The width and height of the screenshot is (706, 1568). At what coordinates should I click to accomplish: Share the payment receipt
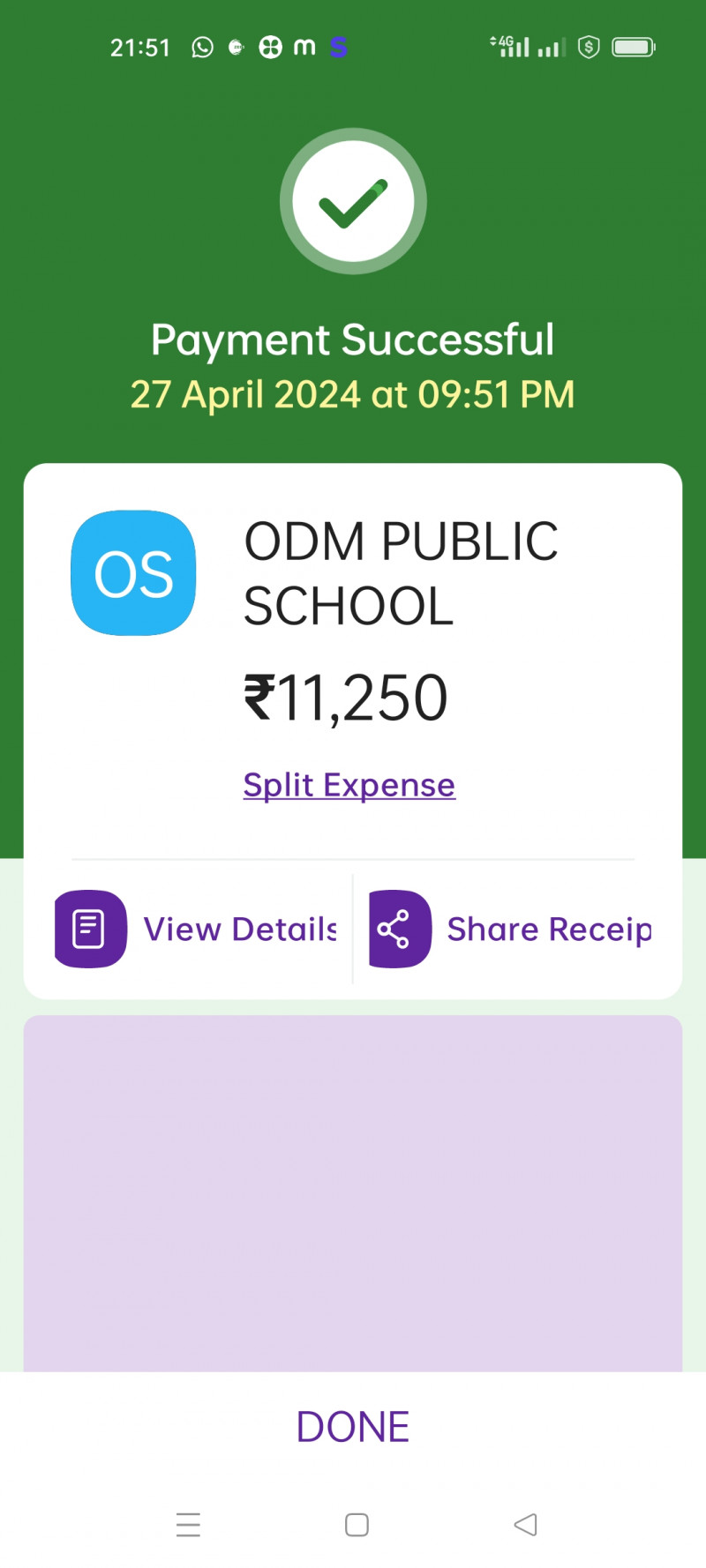[x=512, y=929]
